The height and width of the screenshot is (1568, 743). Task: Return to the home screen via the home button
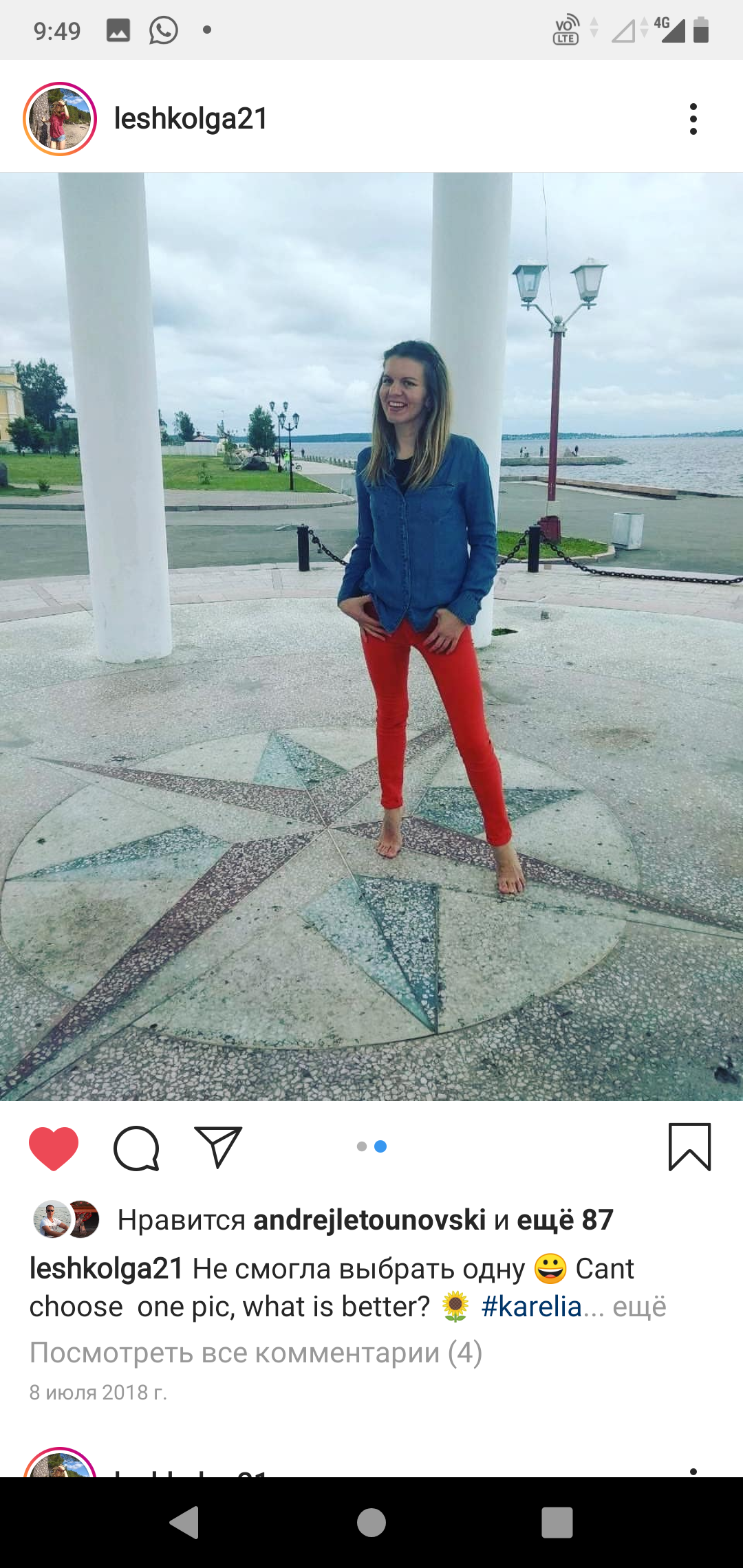click(x=371, y=1522)
